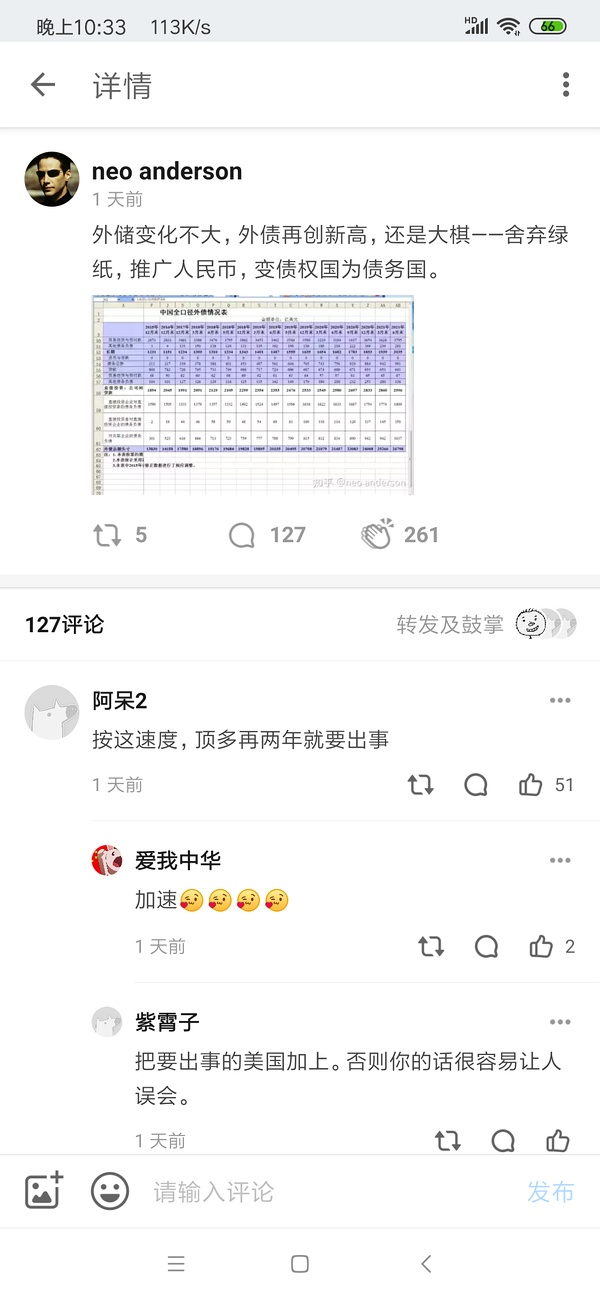Screen dimensions: 600x1300
Task: Open more options for 阿呆2's comment
Action: 560,701
